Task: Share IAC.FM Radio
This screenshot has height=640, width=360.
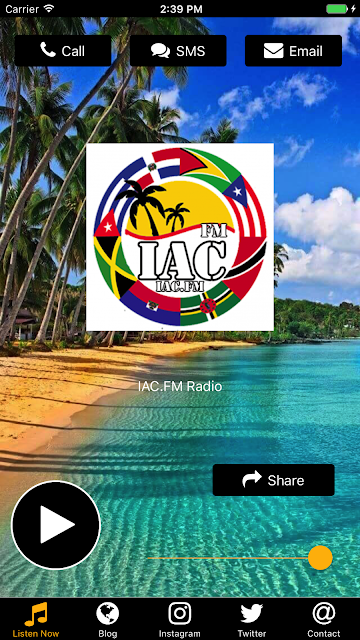Action: 273,480
